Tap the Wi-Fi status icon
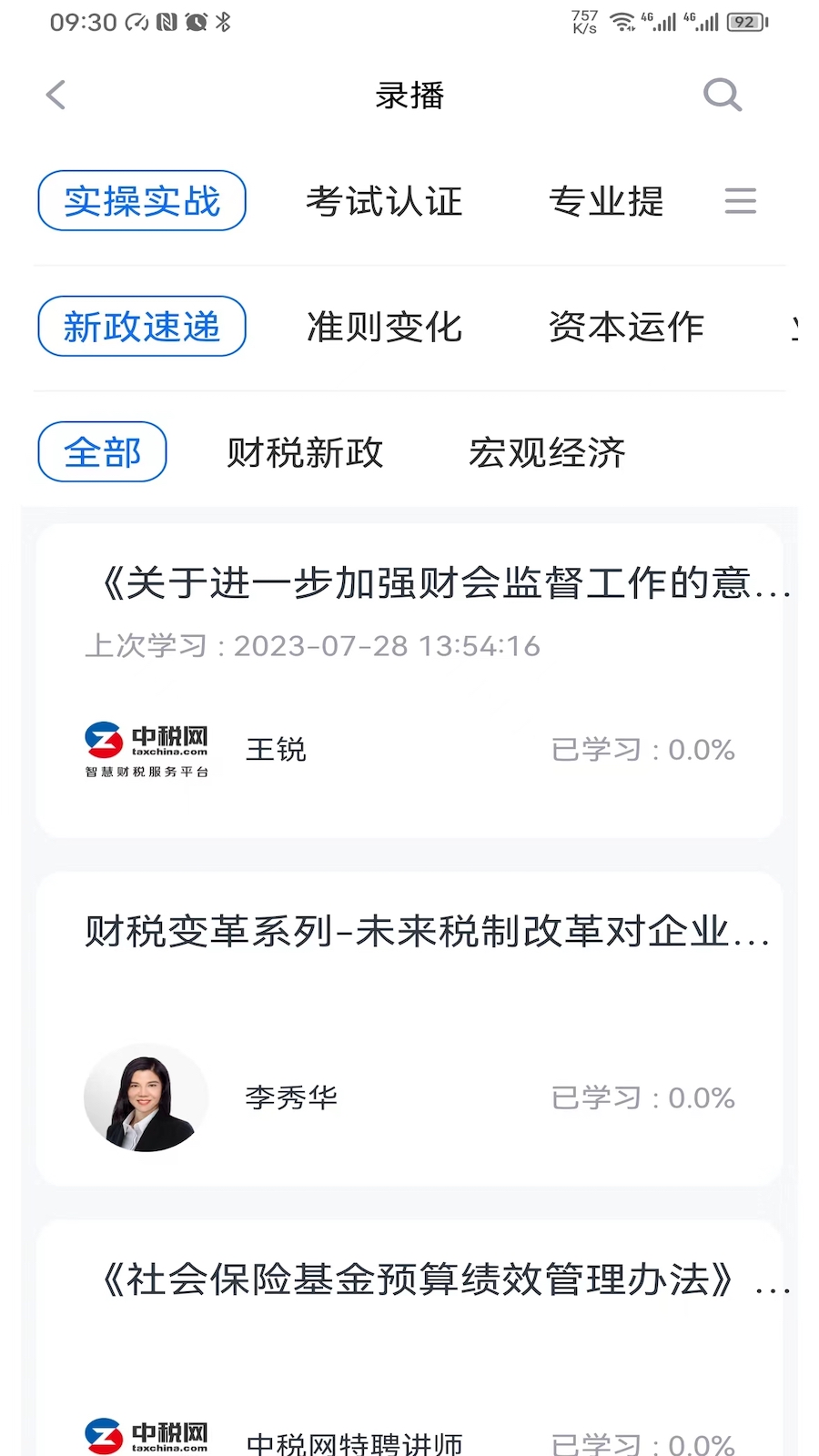The width and height of the screenshot is (819, 1456). coord(623,20)
